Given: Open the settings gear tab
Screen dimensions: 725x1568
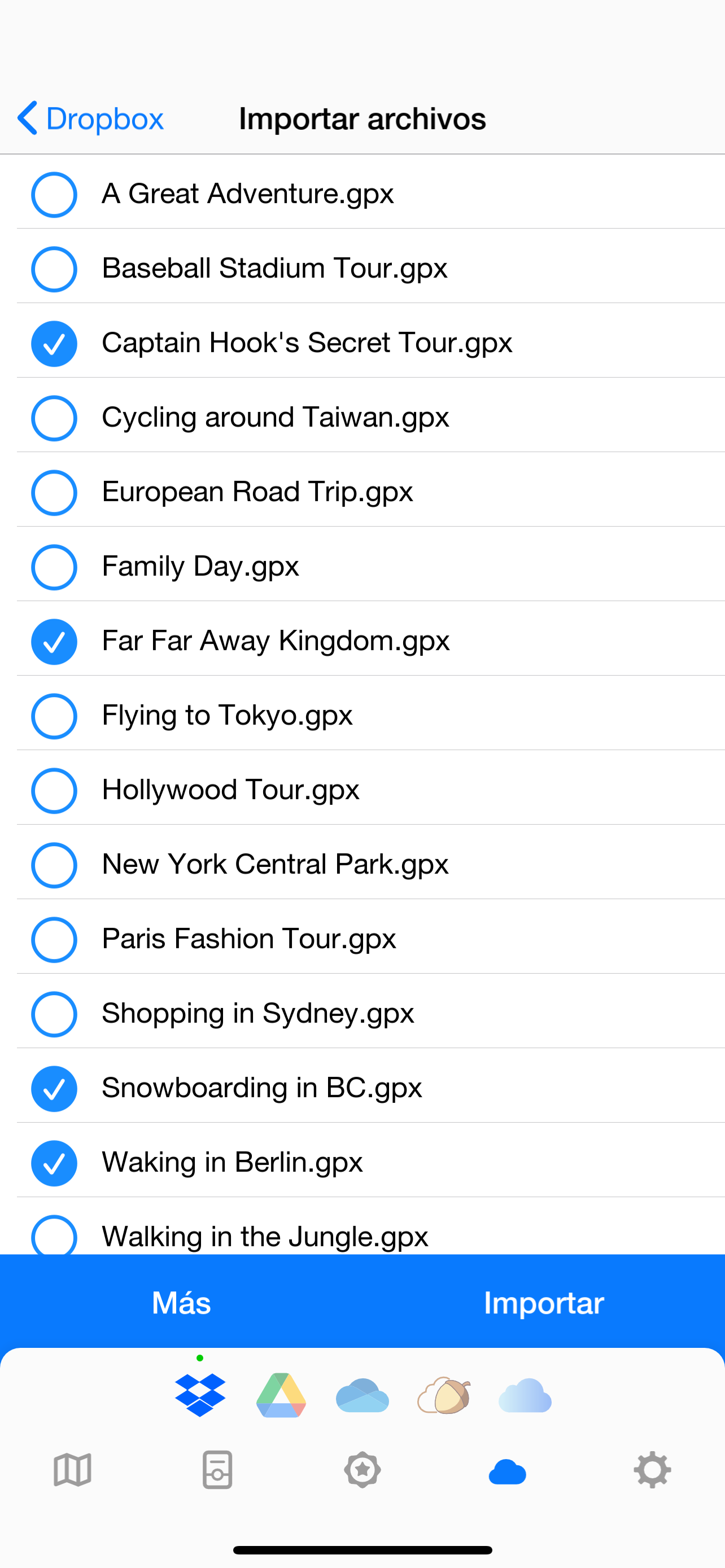Looking at the screenshot, I should 652,1469.
